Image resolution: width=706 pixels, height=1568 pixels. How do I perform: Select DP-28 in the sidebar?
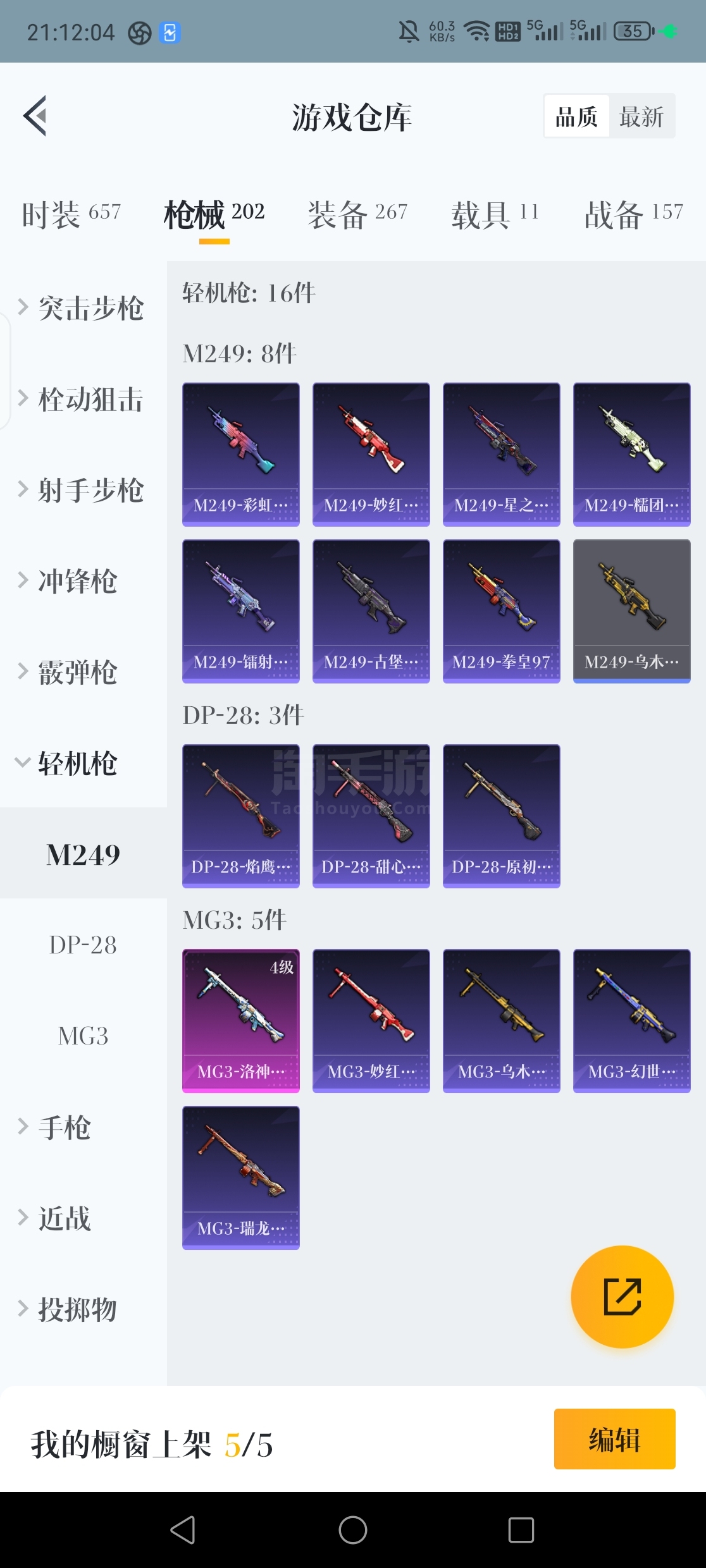coord(84,945)
